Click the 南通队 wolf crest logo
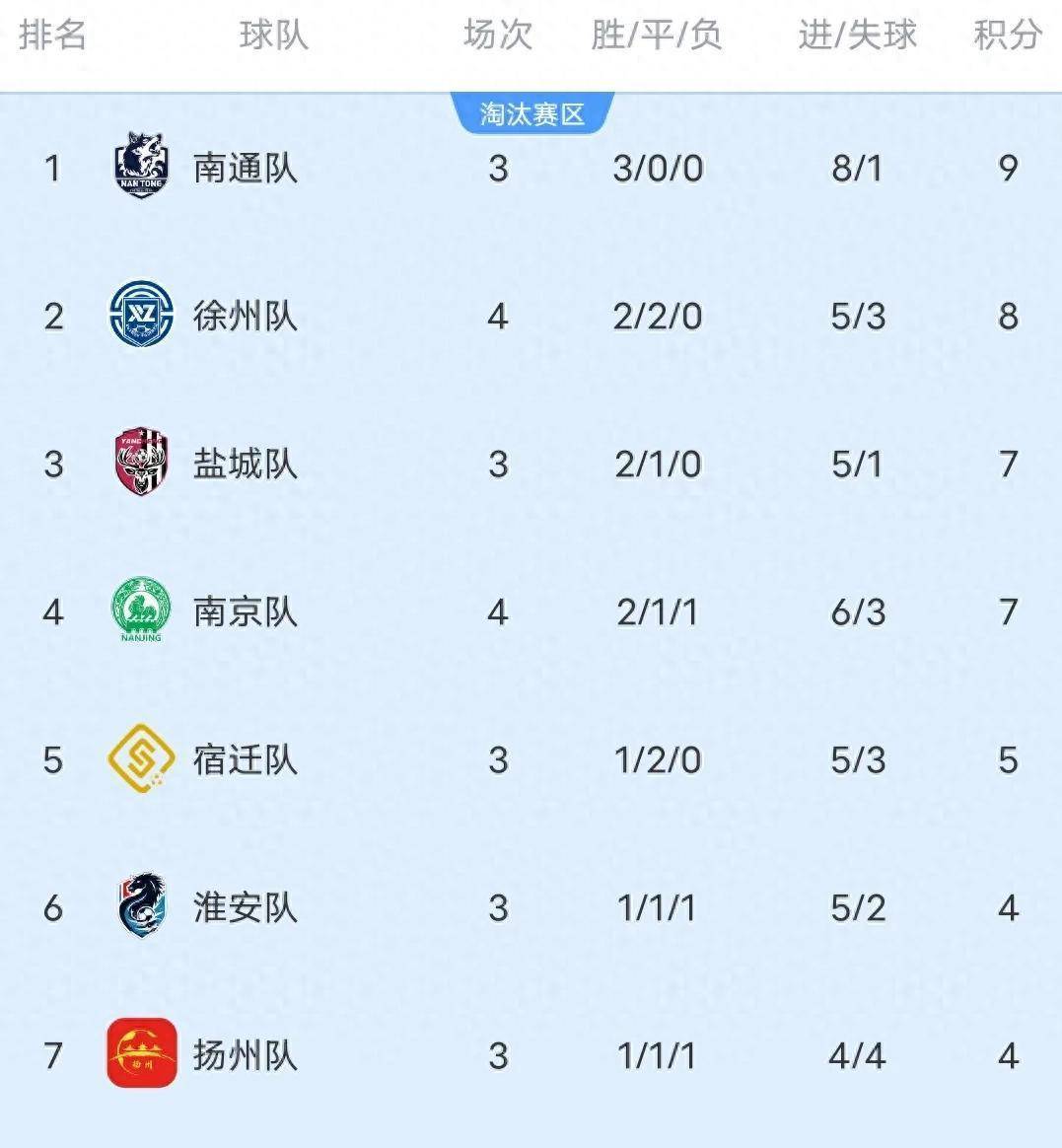 point(141,168)
